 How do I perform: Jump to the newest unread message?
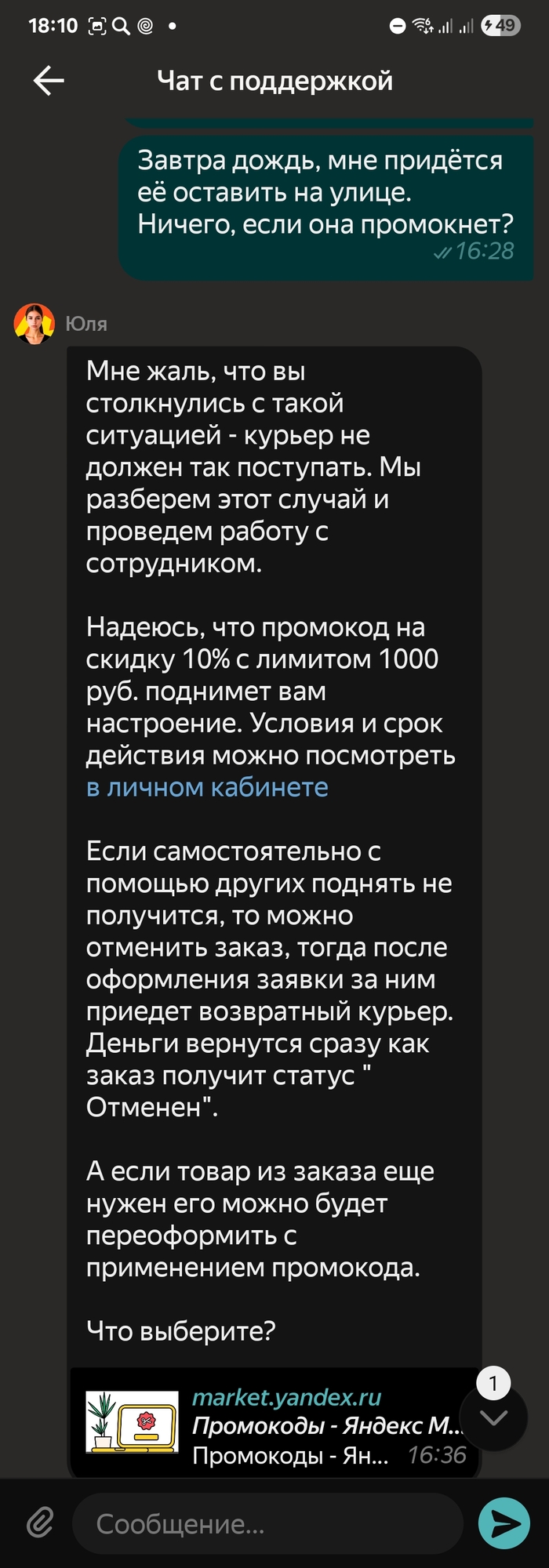493,1417
